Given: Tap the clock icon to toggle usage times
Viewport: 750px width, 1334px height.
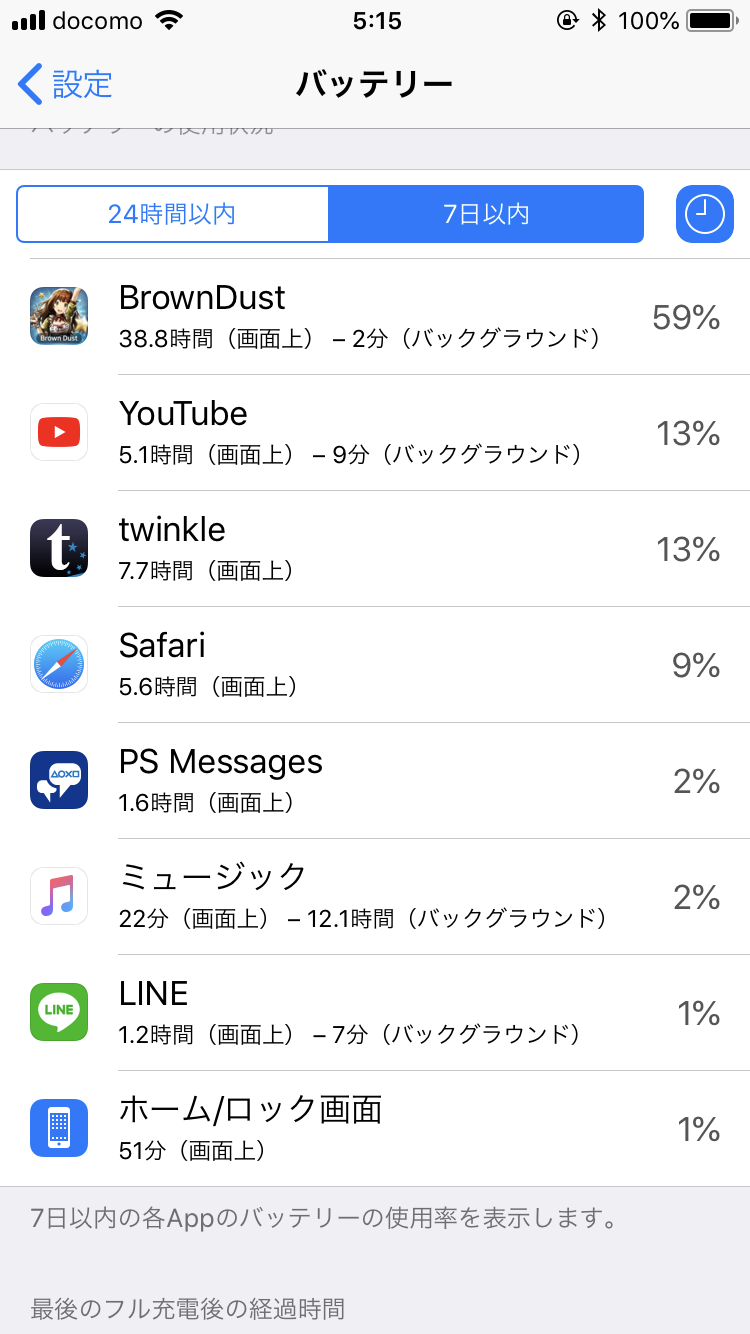Looking at the screenshot, I should pos(704,214).
